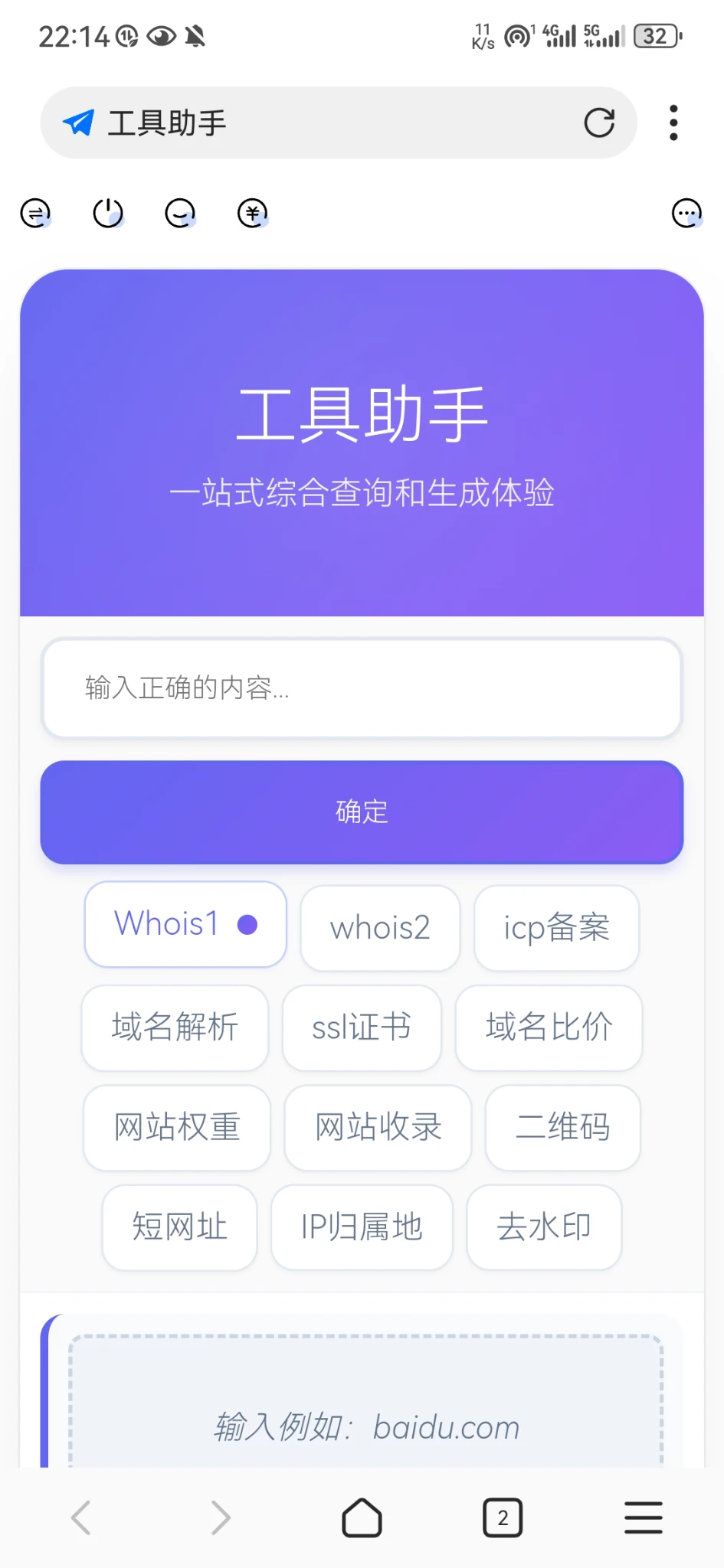Tap the power icon in toolbar
The height and width of the screenshot is (1568, 724).
(108, 213)
